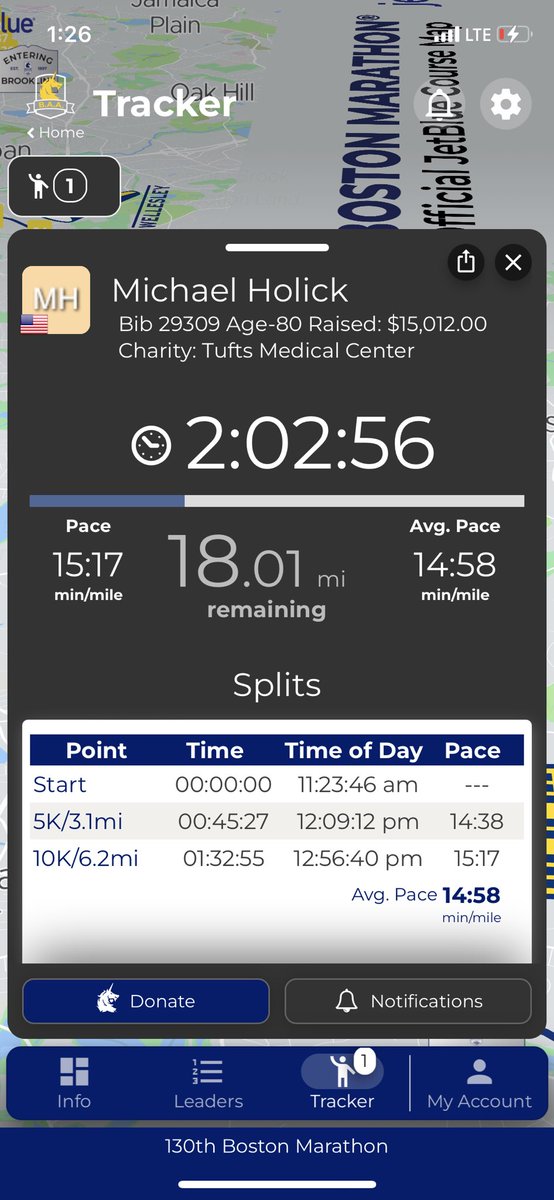This screenshot has width=554, height=1200.
Task: Open Notifications for this runner
Action: coord(408,1001)
